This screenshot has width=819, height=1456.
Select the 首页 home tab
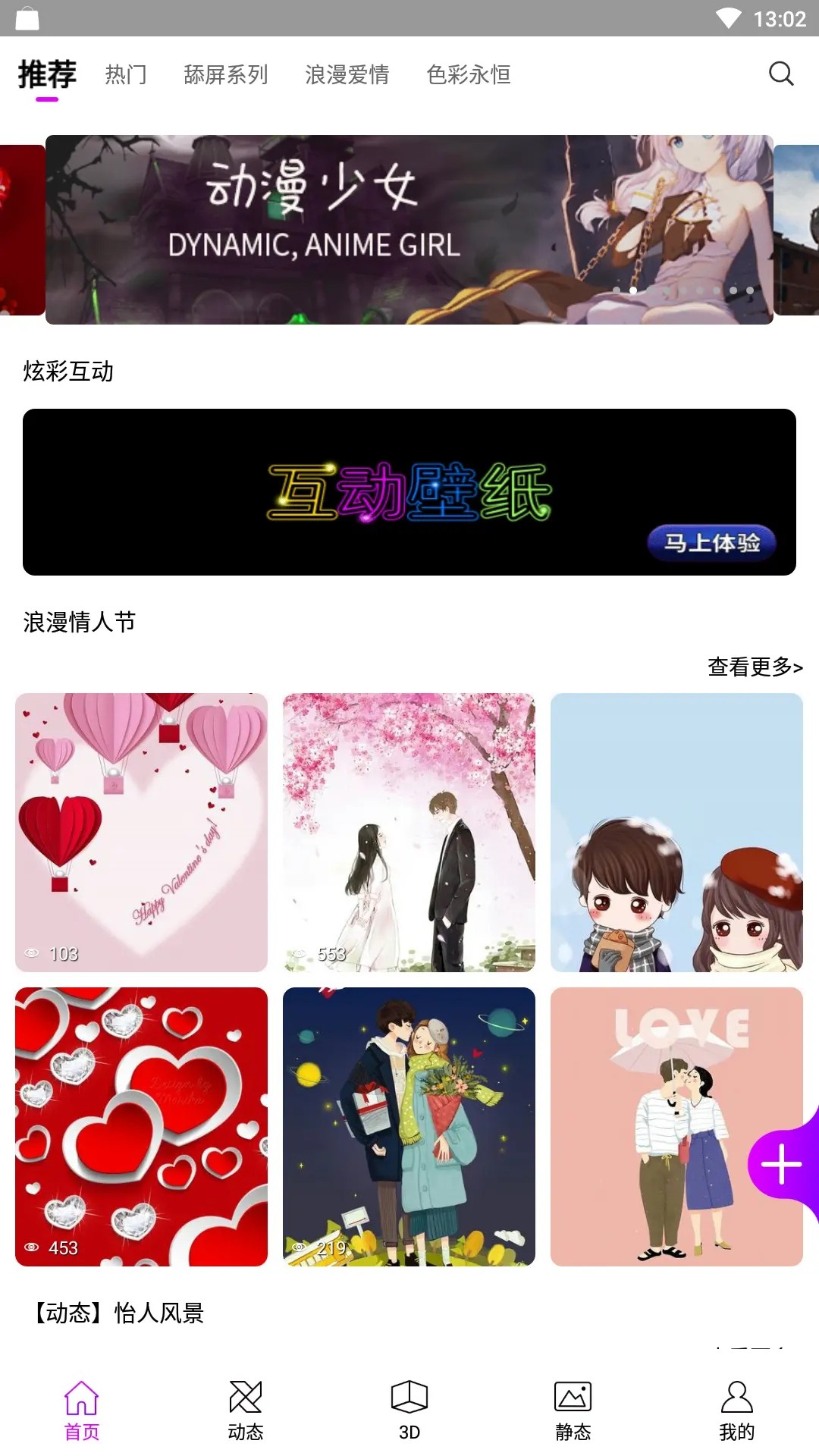(82, 1410)
